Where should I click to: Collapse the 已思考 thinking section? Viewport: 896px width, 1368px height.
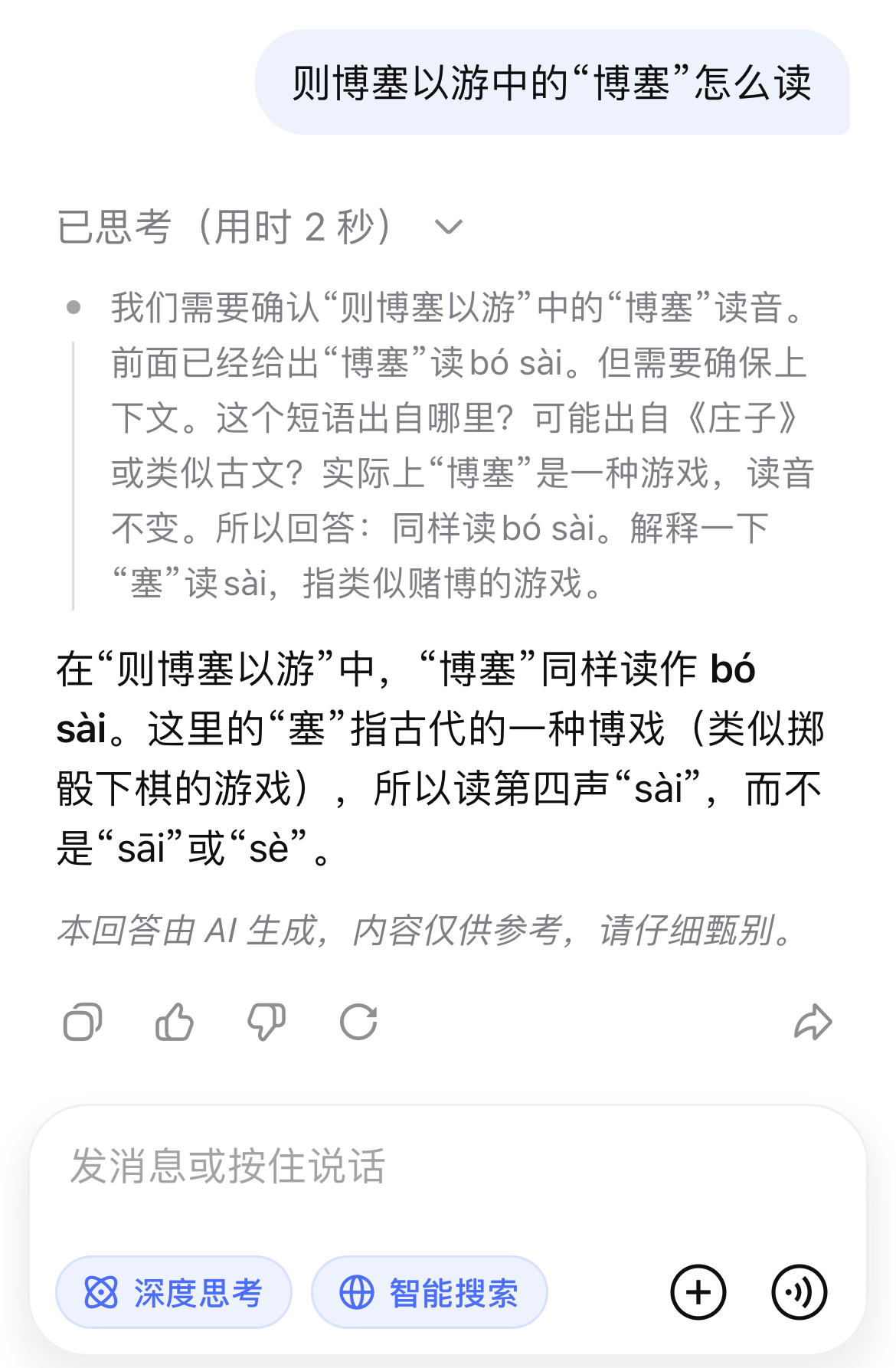point(448,227)
